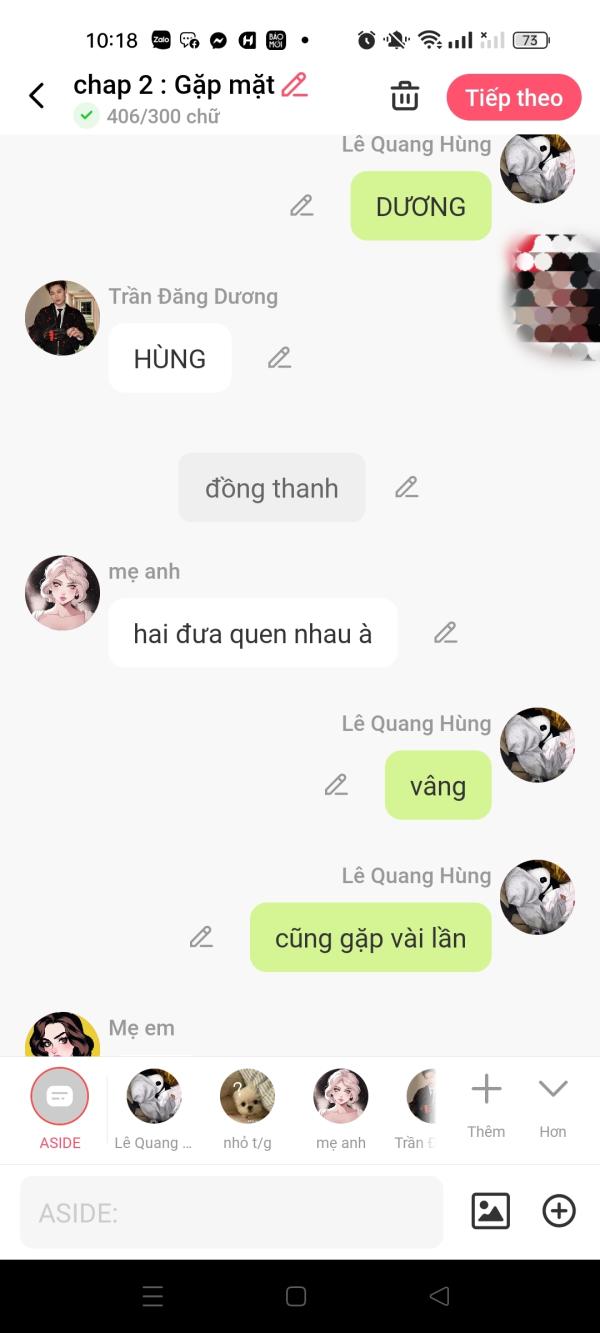The height and width of the screenshot is (1333, 600).
Task: Edit the DƯƠNG message
Action: [x=302, y=206]
